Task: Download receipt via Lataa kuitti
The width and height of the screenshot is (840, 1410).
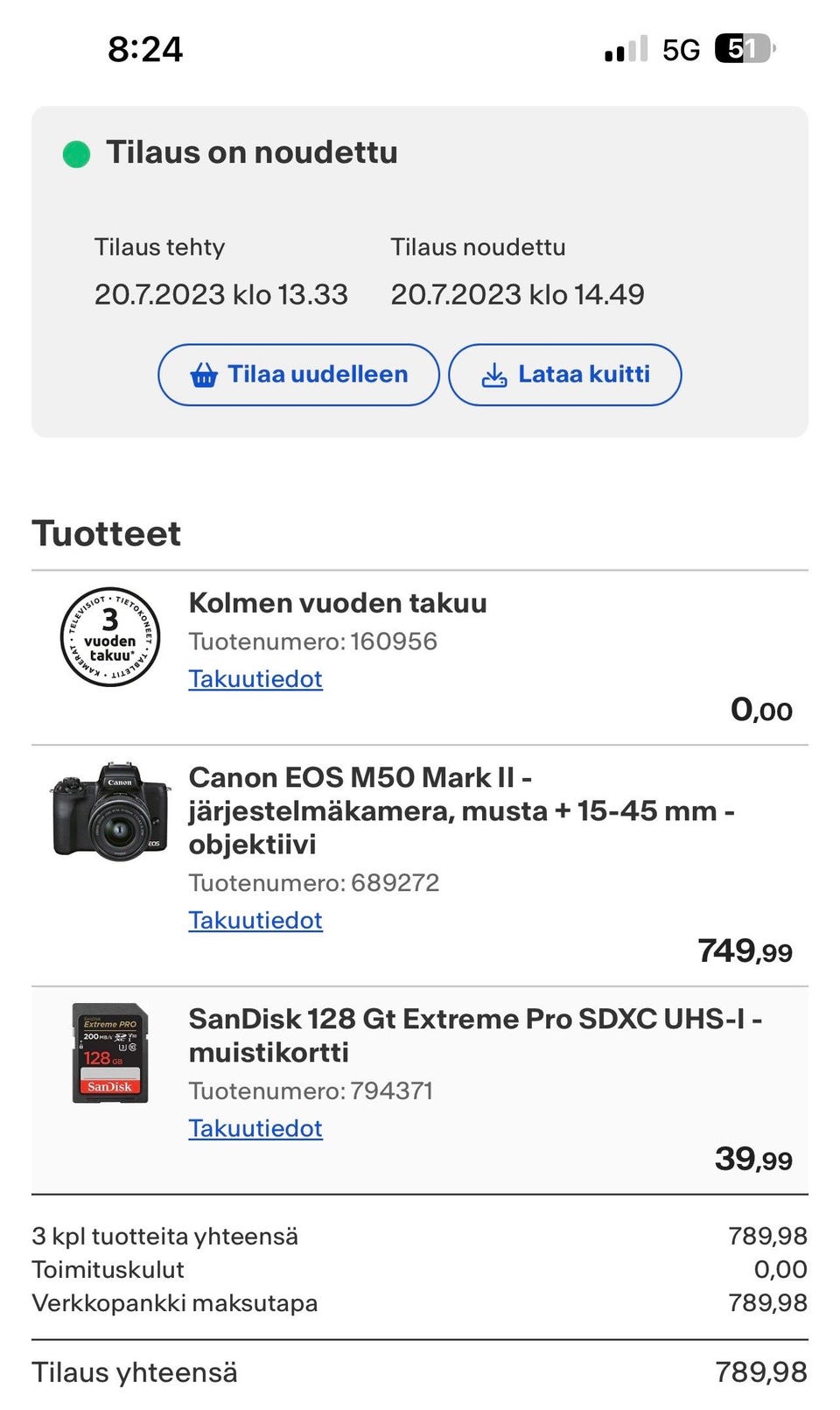Action: (565, 375)
